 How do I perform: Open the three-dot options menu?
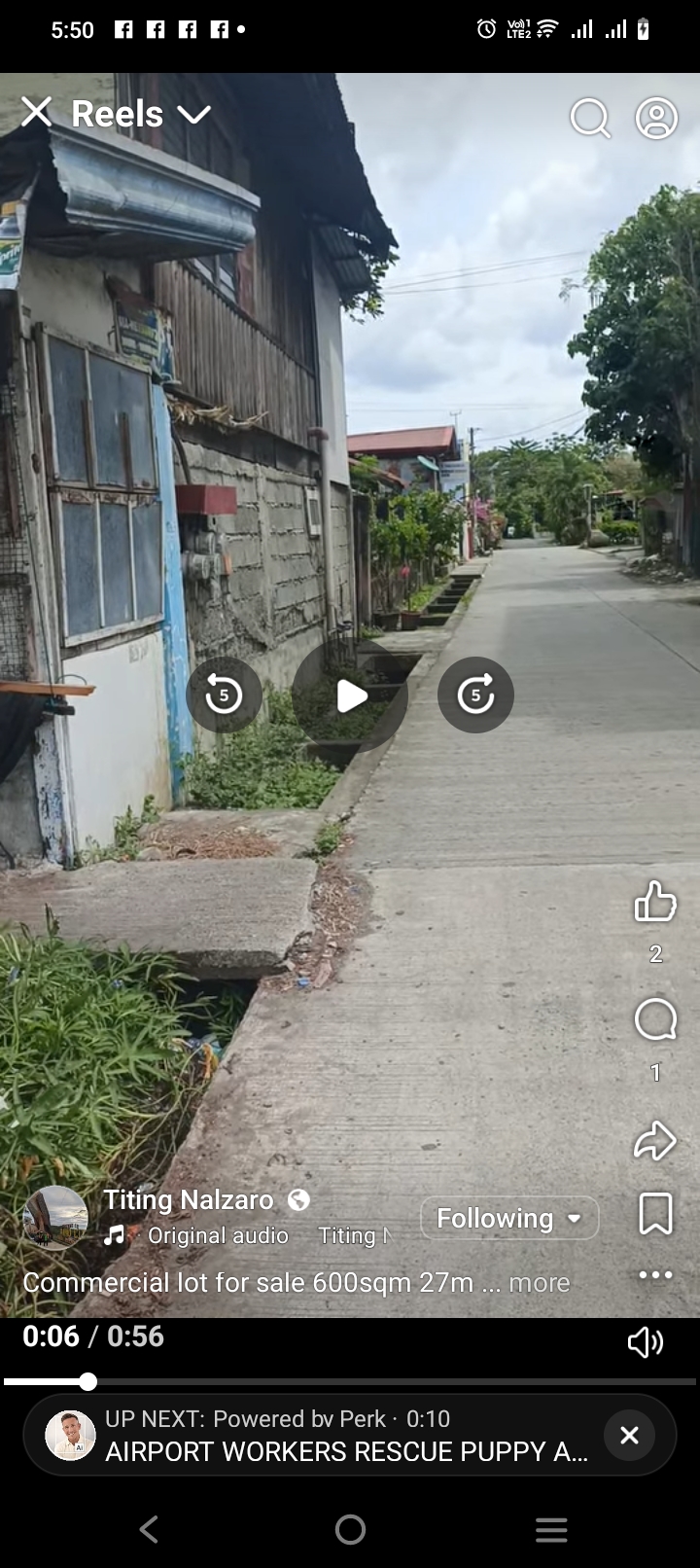[655, 1274]
